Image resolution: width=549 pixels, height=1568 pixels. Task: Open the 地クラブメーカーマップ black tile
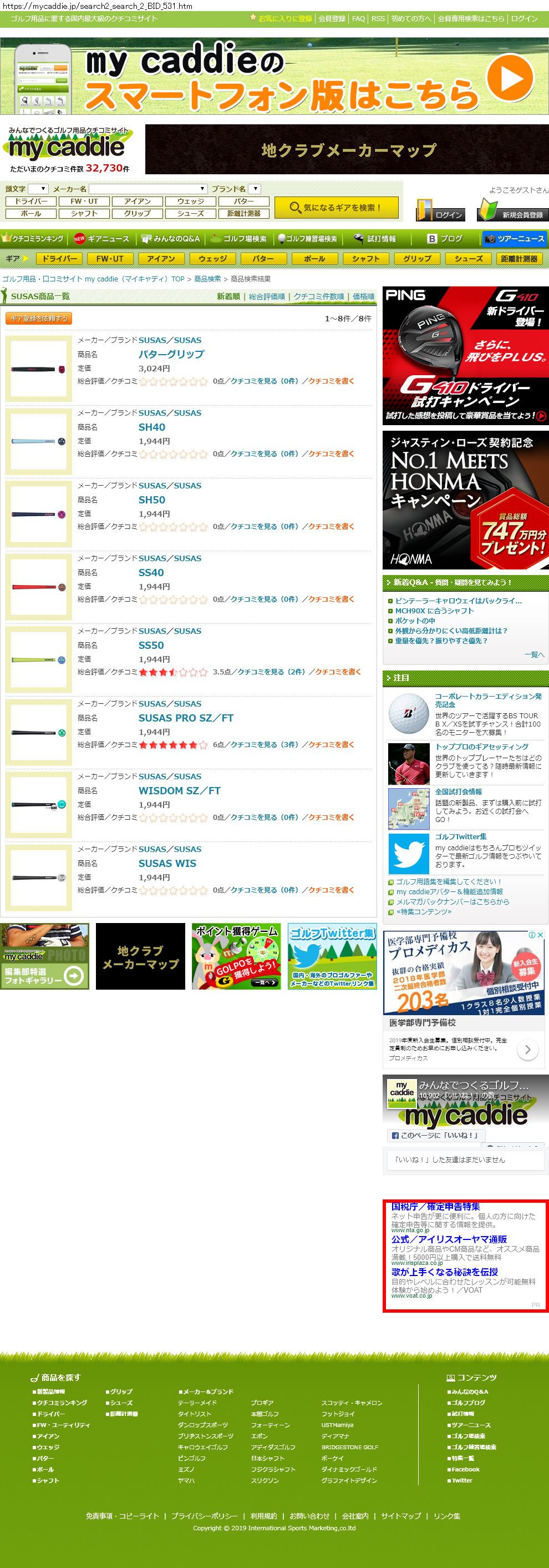click(140, 956)
